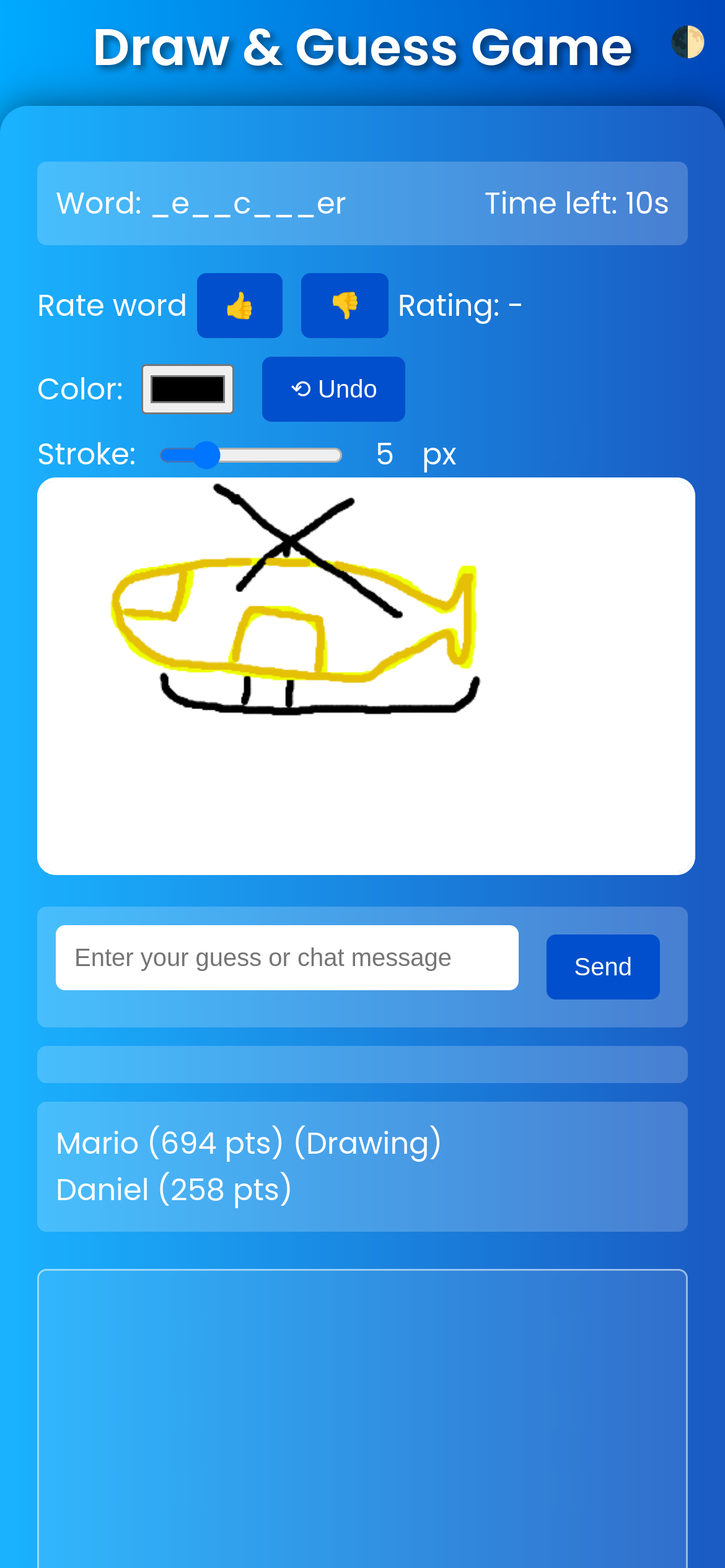
Task: Open the stroke color picker
Action: point(187,388)
